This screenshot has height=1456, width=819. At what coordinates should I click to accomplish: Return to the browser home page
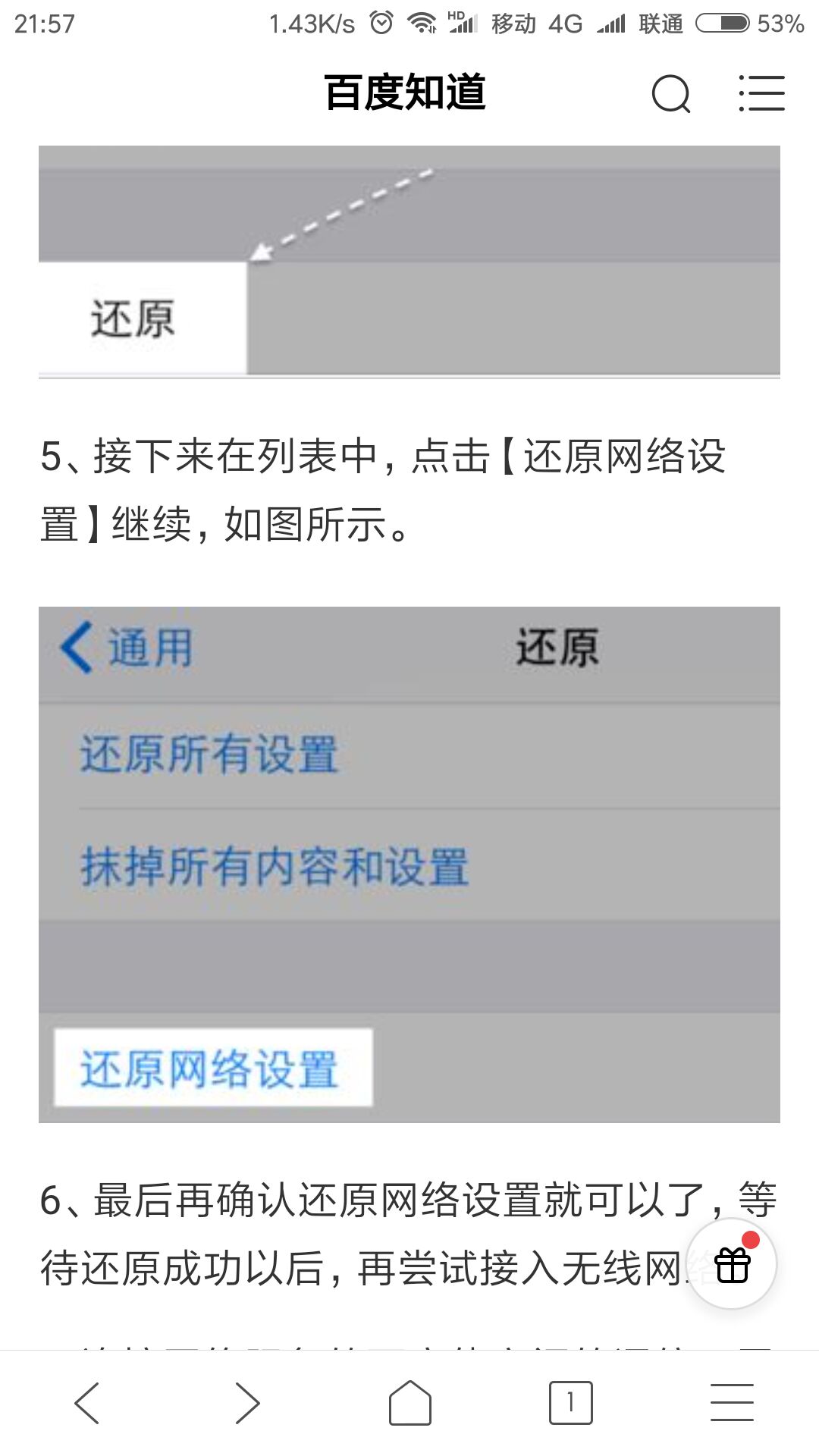(x=409, y=1403)
